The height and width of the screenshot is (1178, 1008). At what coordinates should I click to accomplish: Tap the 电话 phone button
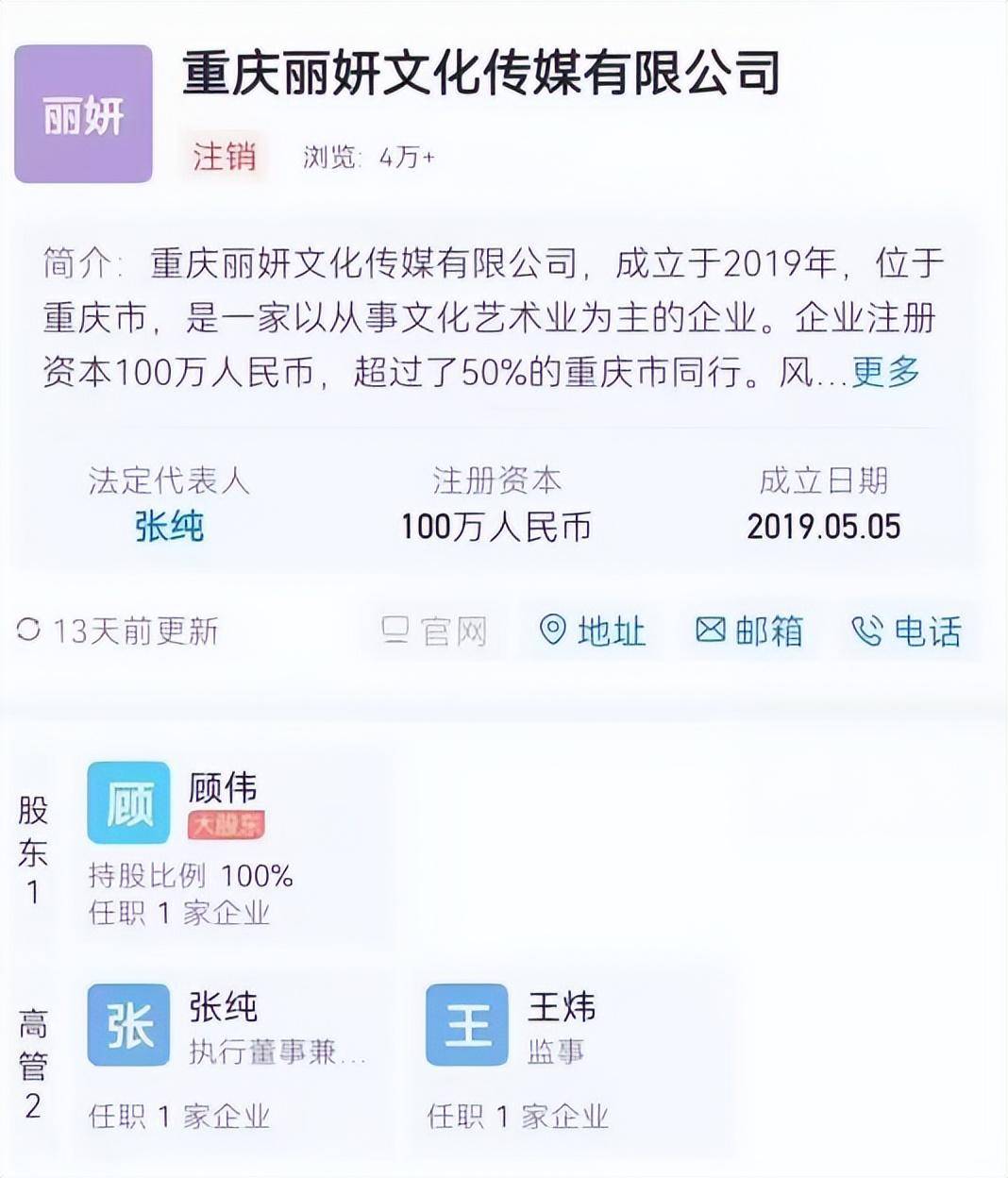click(906, 631)
